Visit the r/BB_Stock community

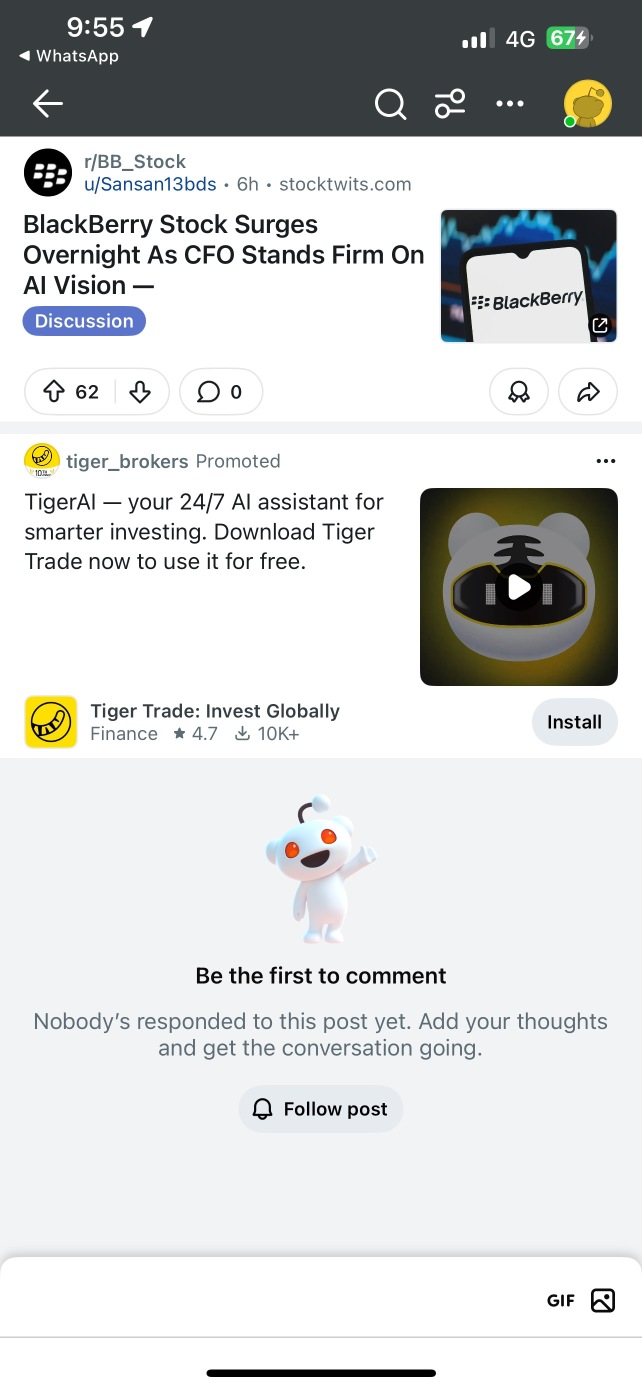coord(134,161)
